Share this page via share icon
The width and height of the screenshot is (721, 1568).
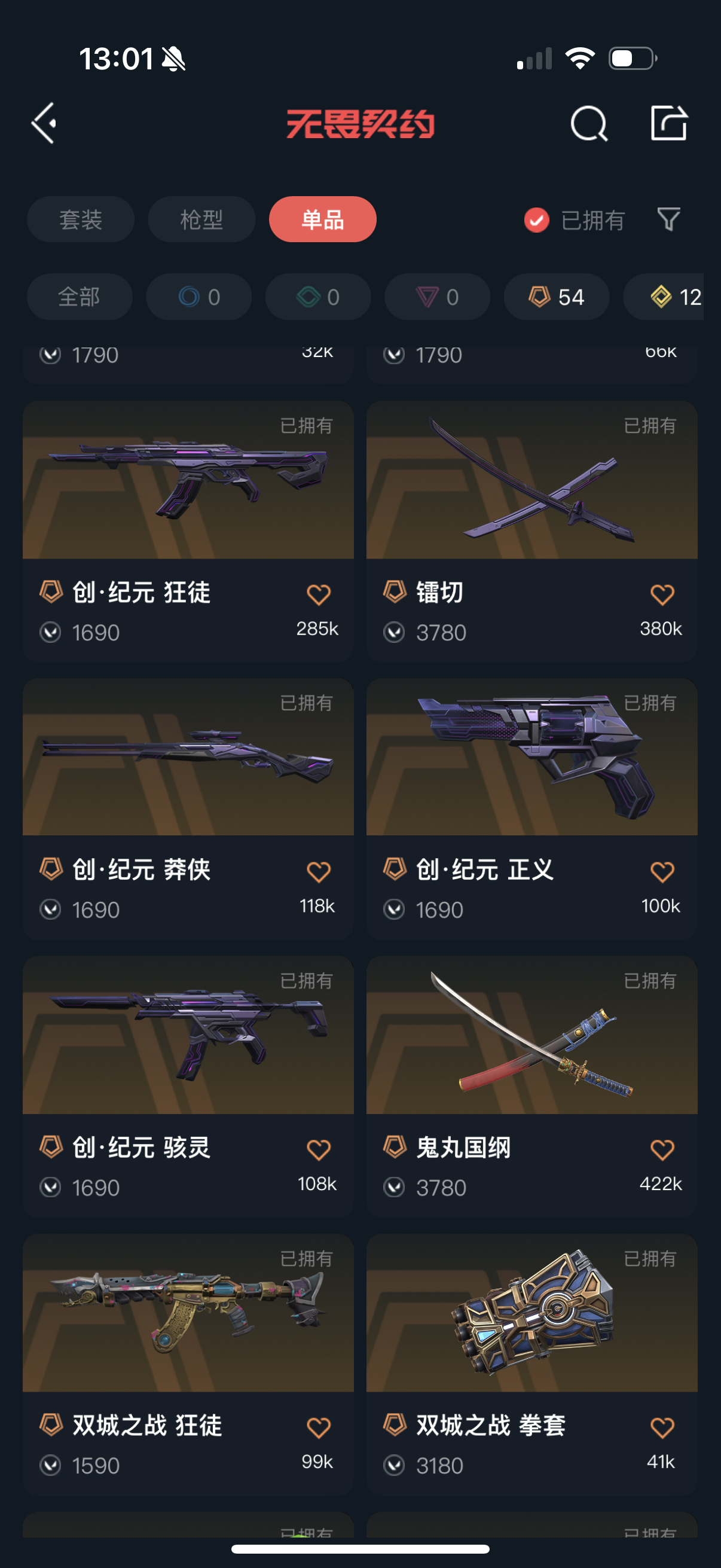(668, 124)
